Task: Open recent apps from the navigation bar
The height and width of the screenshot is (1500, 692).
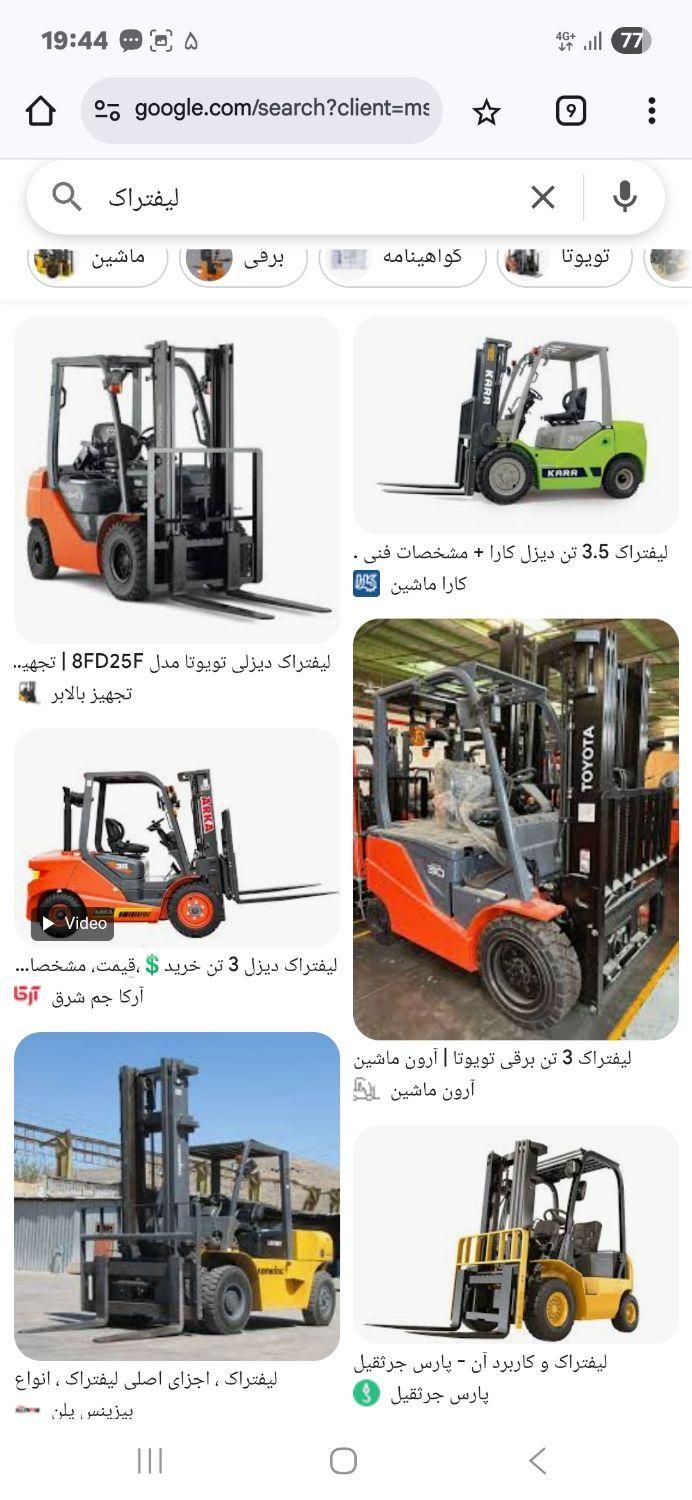Action: click(150, 1461)
